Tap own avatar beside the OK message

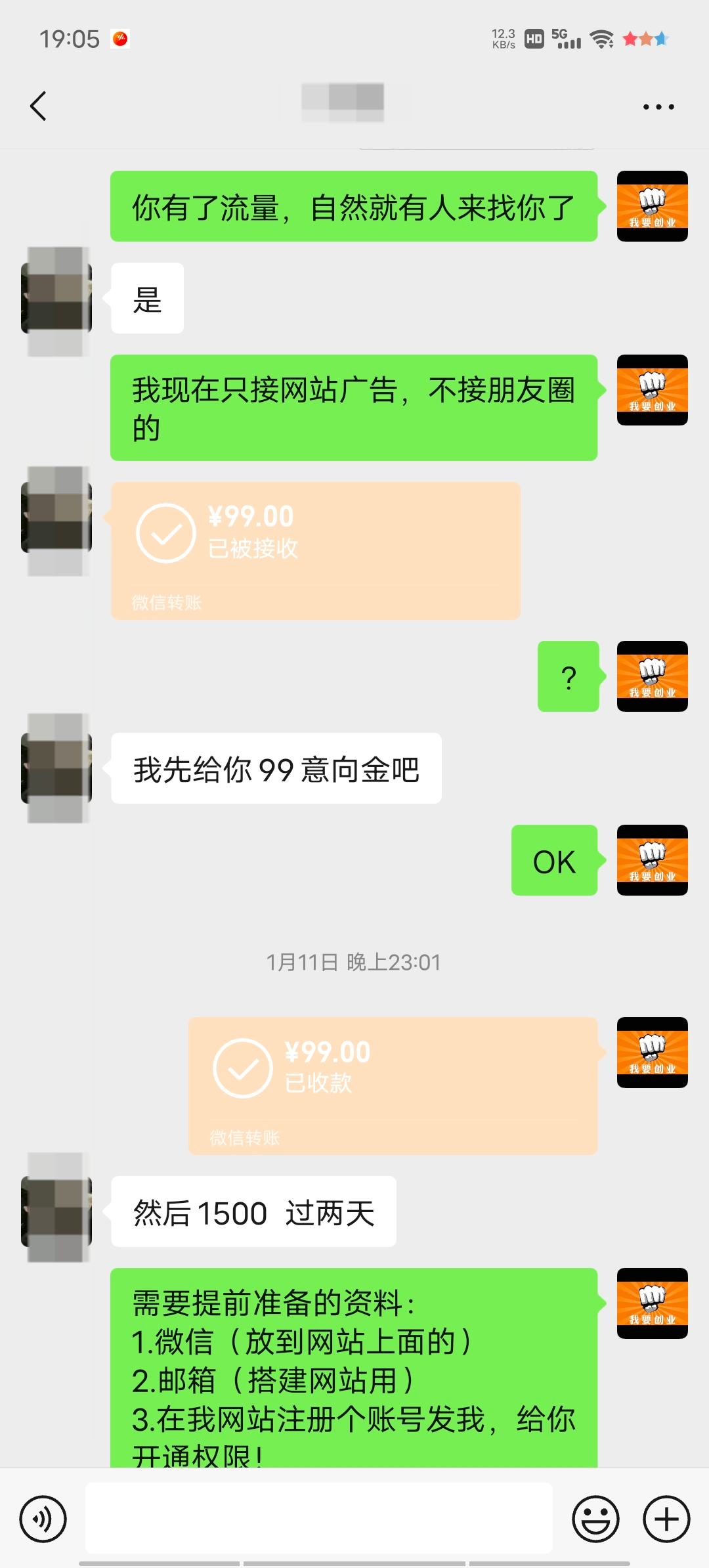652,860
